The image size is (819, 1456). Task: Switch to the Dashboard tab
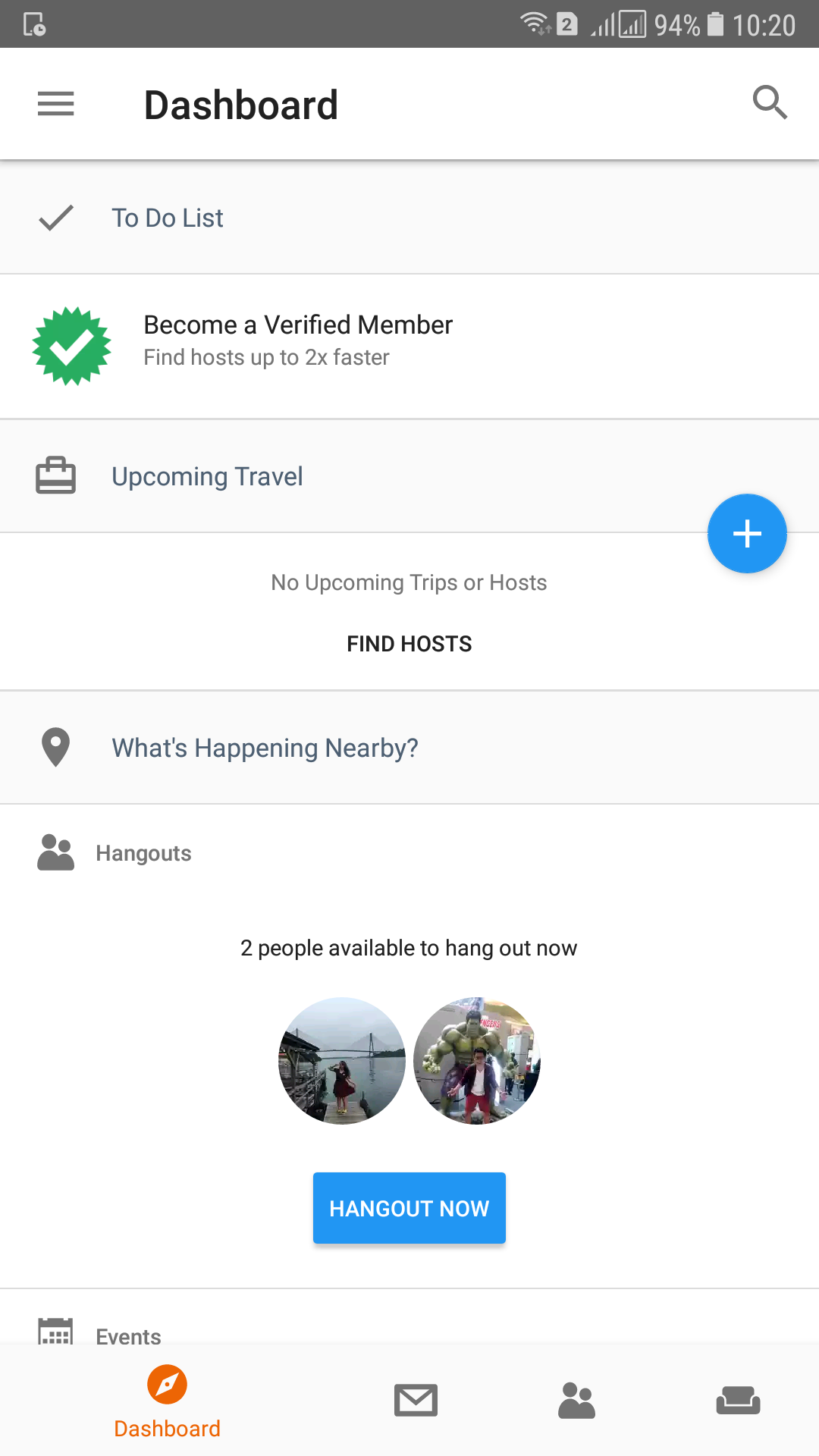167,1401
